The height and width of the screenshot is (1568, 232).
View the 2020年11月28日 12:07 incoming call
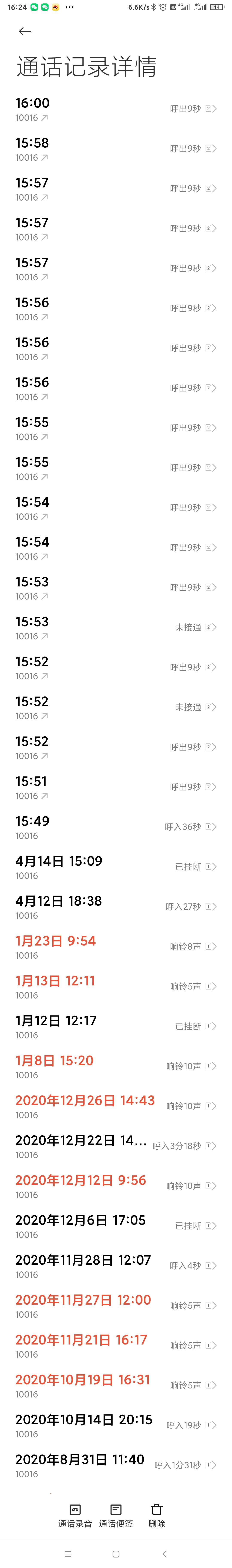coord(116,1266)
